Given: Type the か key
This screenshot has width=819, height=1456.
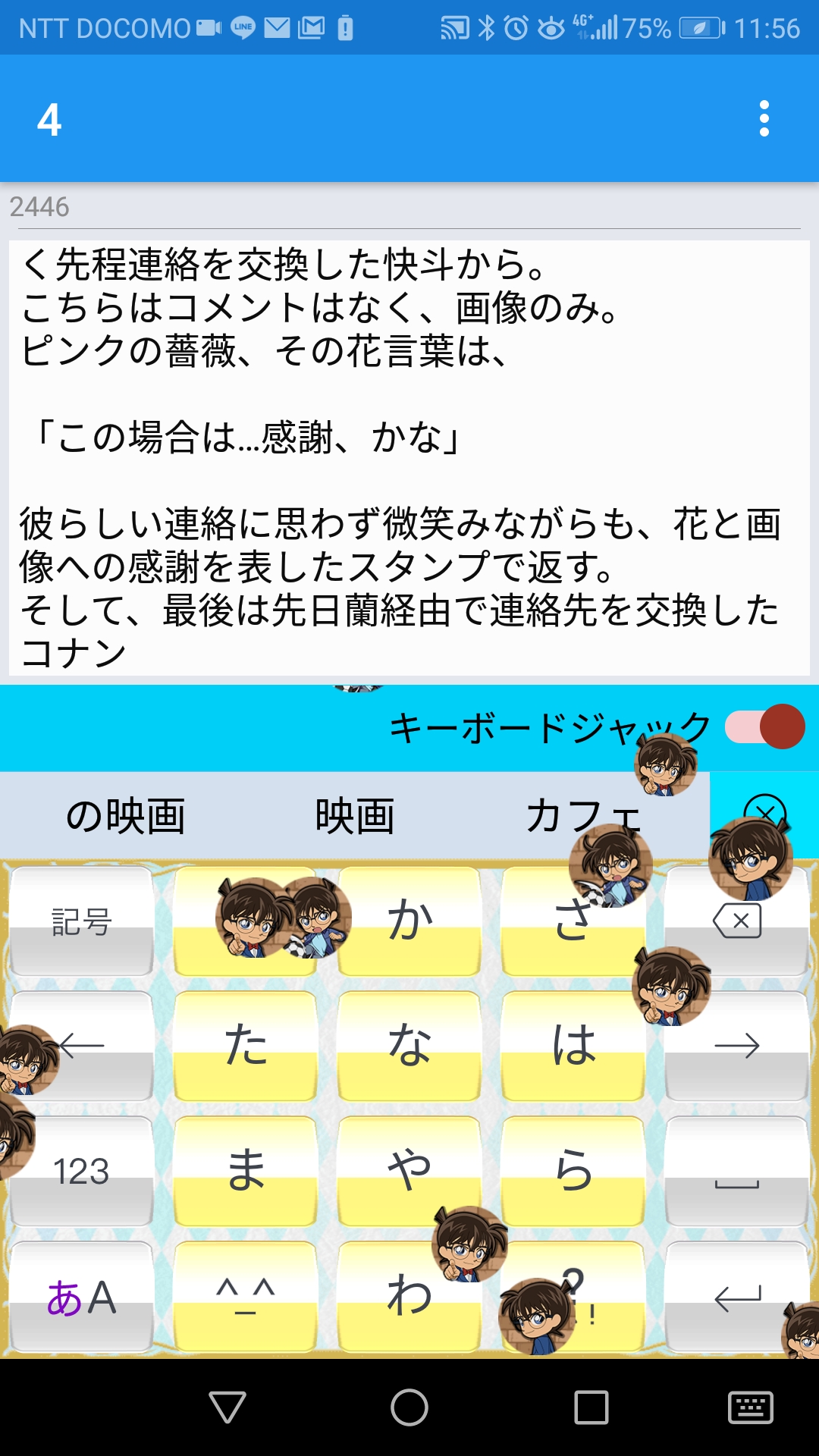Looking at the screenshot, I should 409,921.
